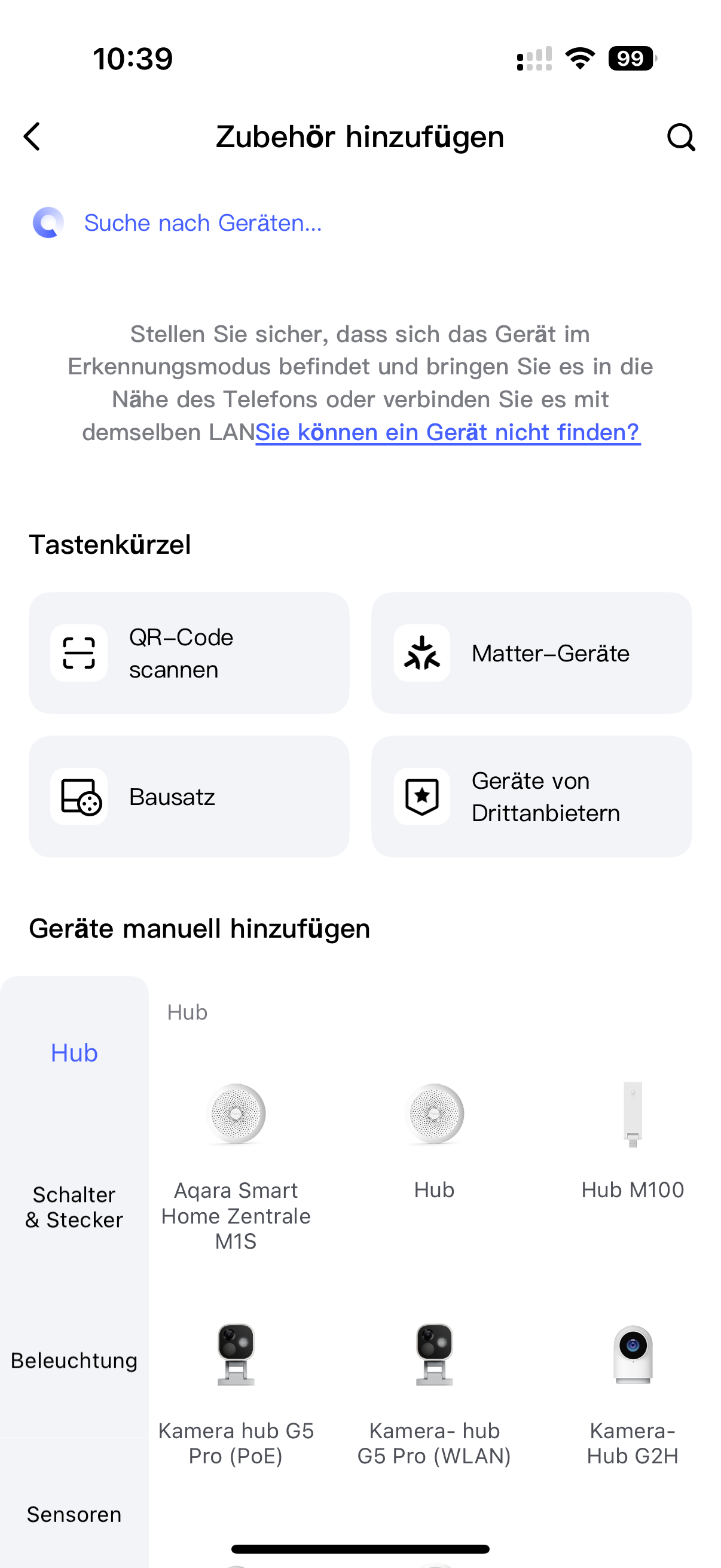This screenshot has width=721, height=1568.
Task: Open 'Sie können ein Gerät nicht finden?' link
Action: coord(447,432)
